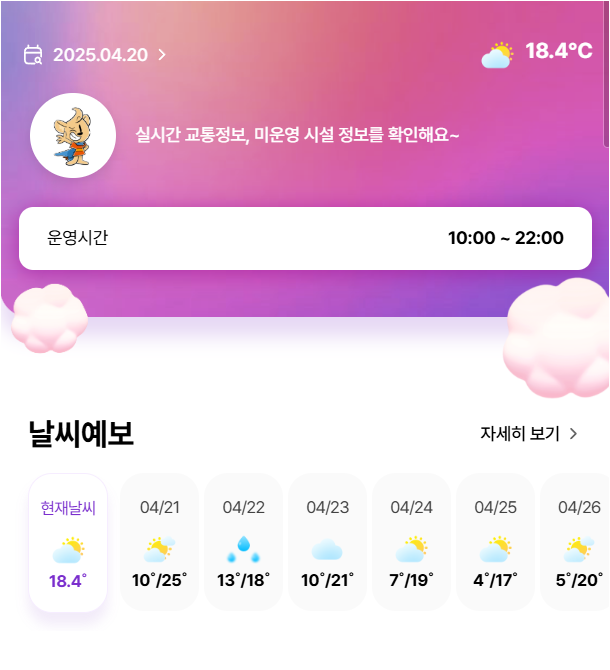Select the 현재날씨 weather card
This screenshot has height=670, width=610.
(x=68, y=542)
